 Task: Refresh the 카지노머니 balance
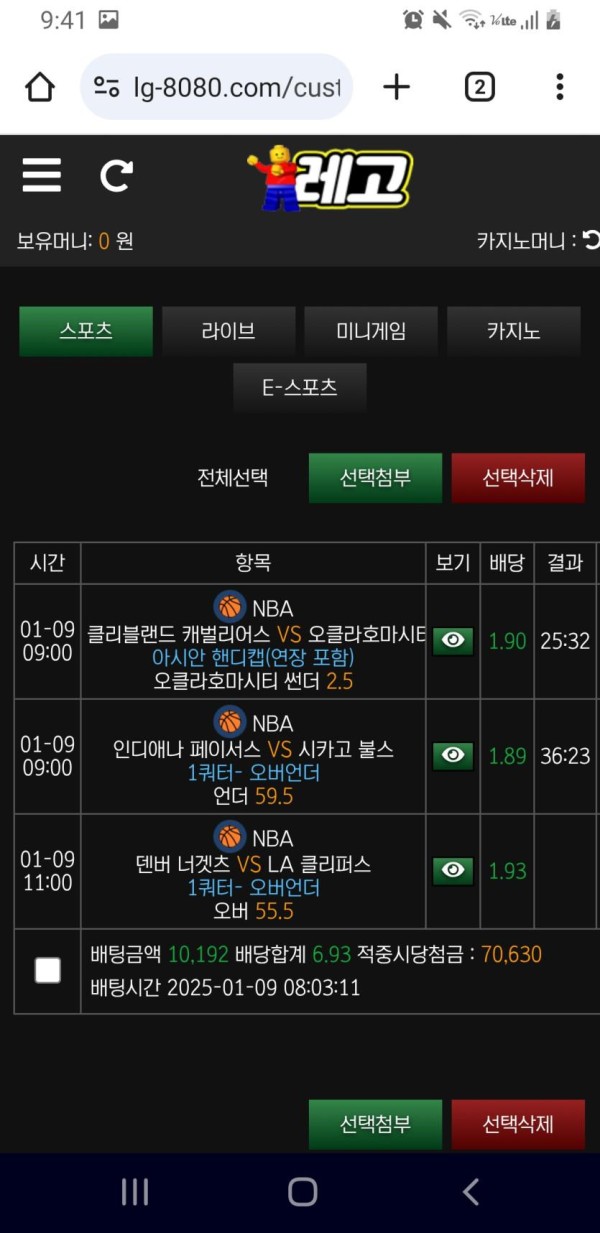click(x=591, y=240)
